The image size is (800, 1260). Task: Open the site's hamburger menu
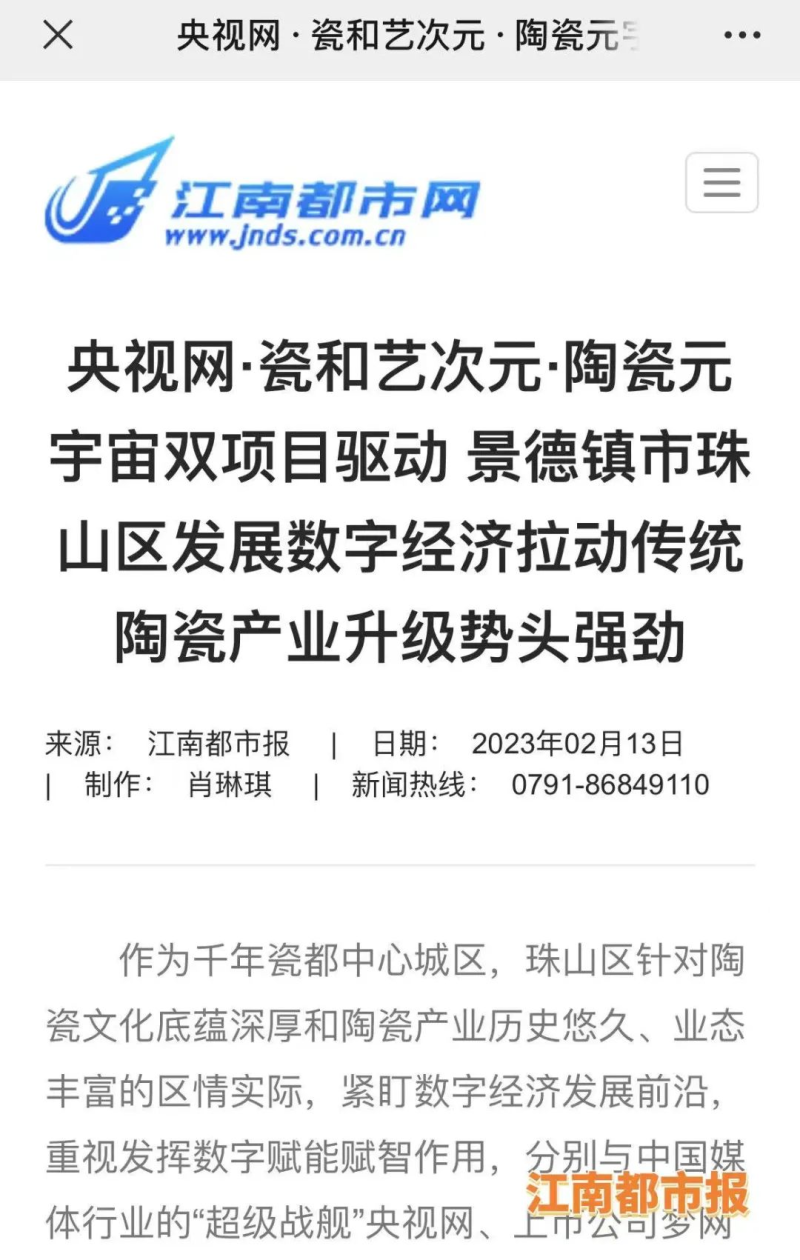pyautogui.click(x=721, y=182)
